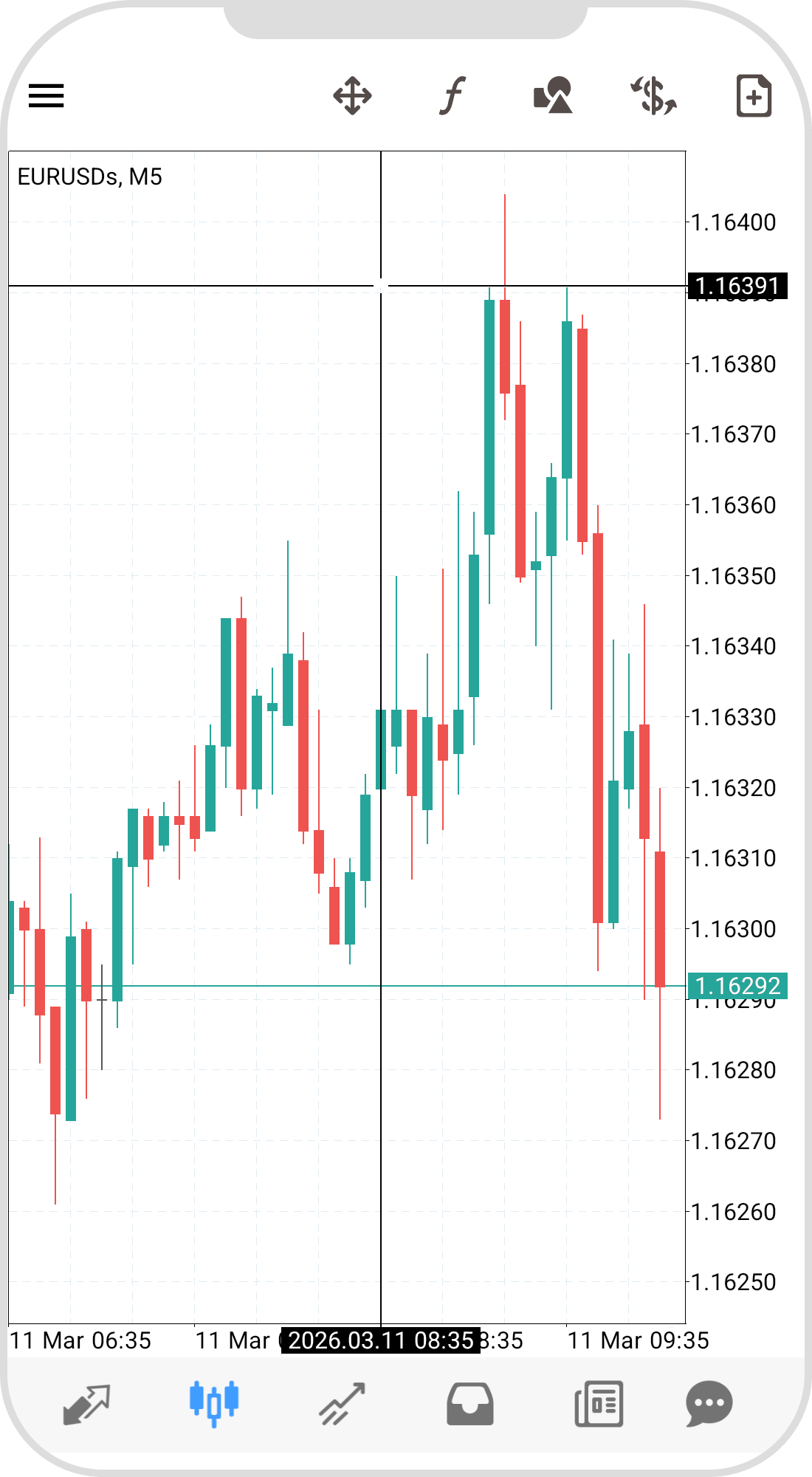Create a new order
The height and width of the screenshot is (1477, 812).
point(754,95)
